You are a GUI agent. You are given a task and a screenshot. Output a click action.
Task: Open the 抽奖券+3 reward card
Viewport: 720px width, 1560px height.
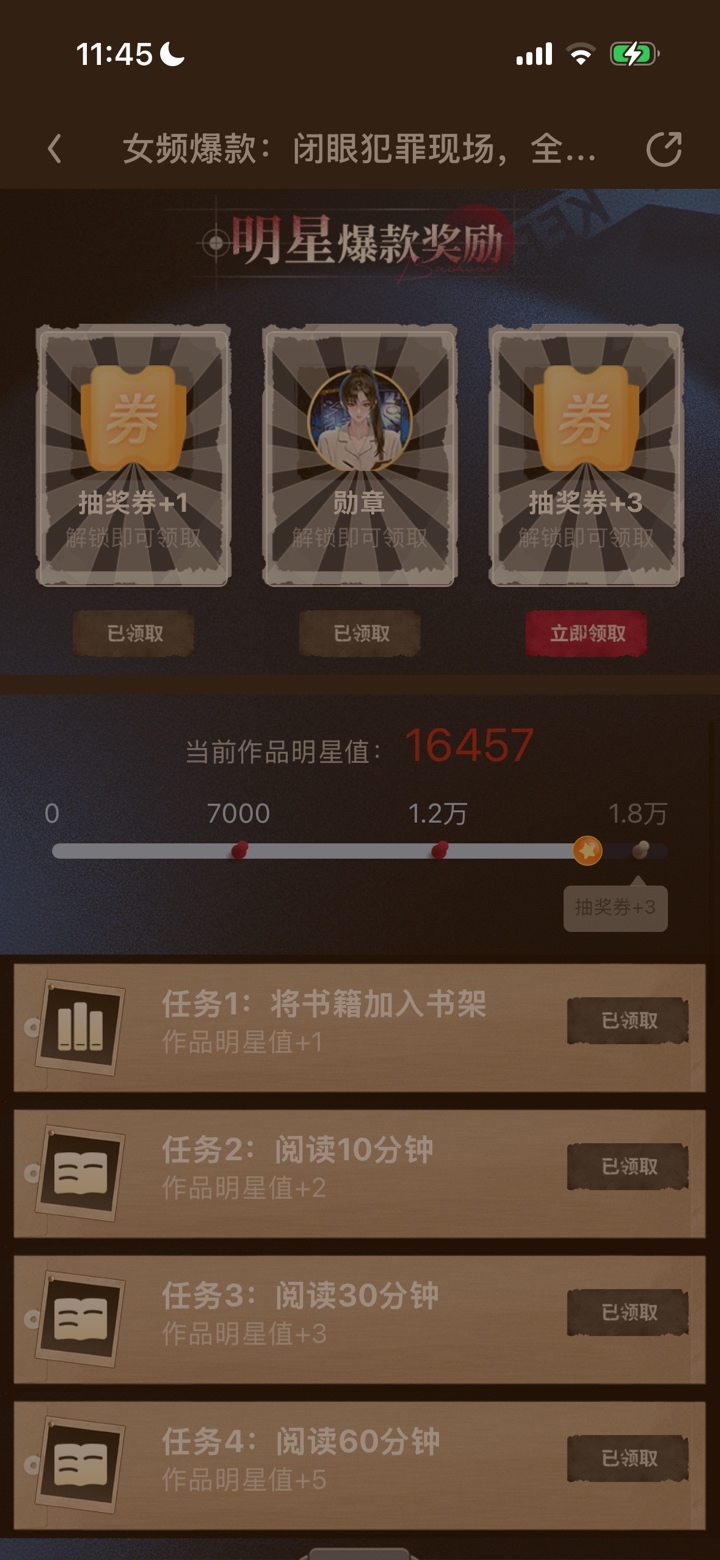click(x=586, y=455)
